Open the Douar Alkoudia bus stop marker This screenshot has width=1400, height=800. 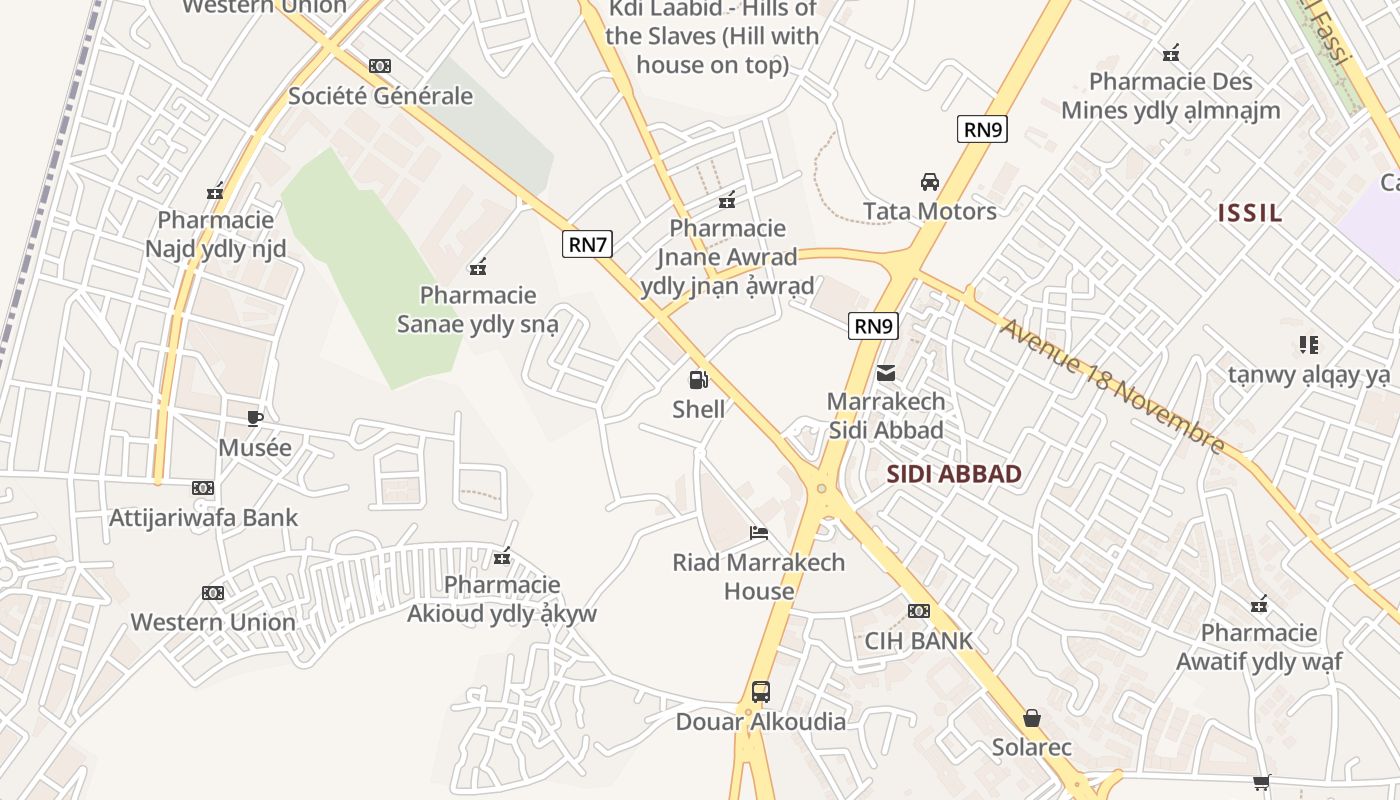(760, 692)
